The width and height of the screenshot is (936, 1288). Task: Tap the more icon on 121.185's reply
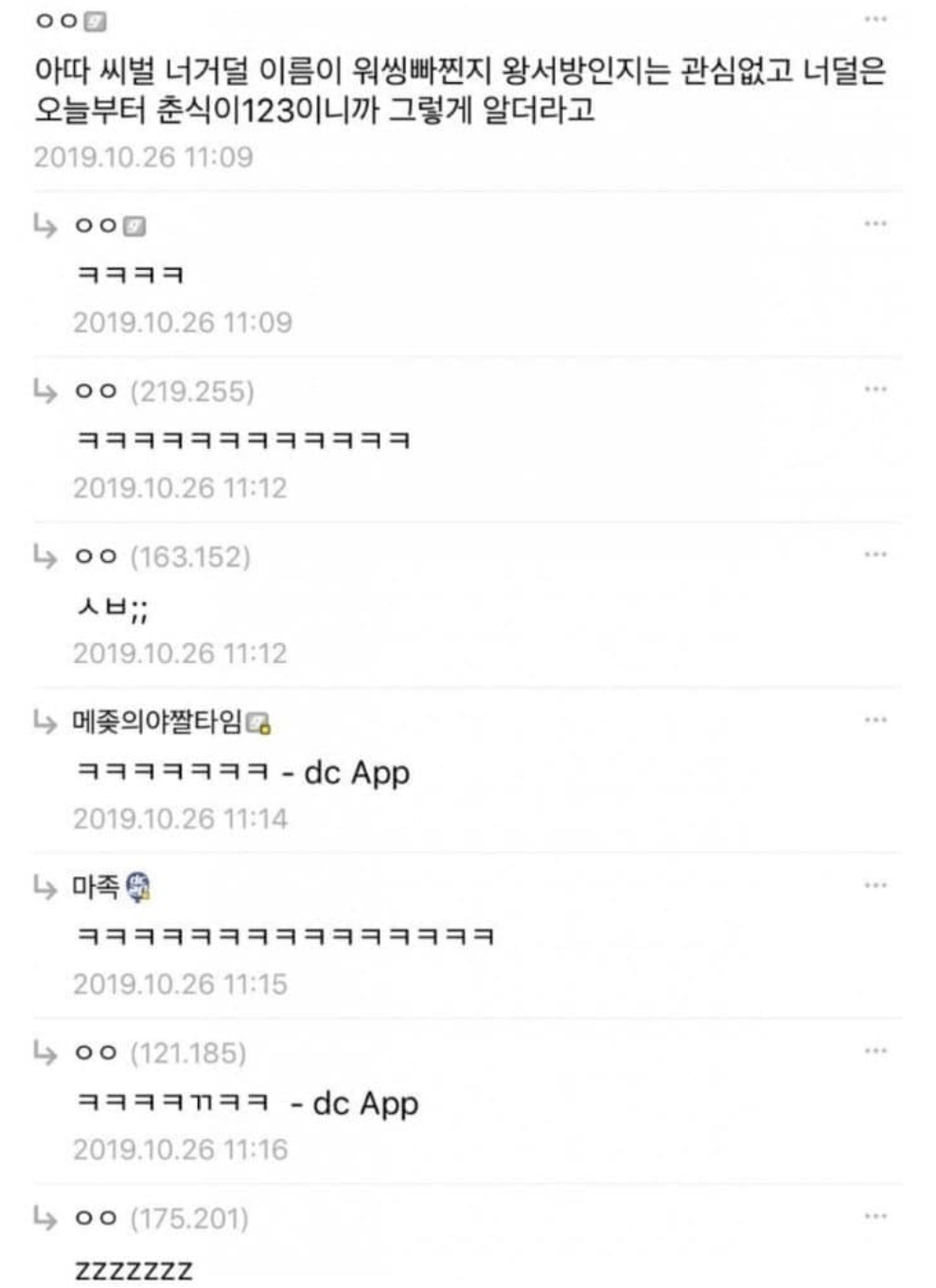(875, 1050)
